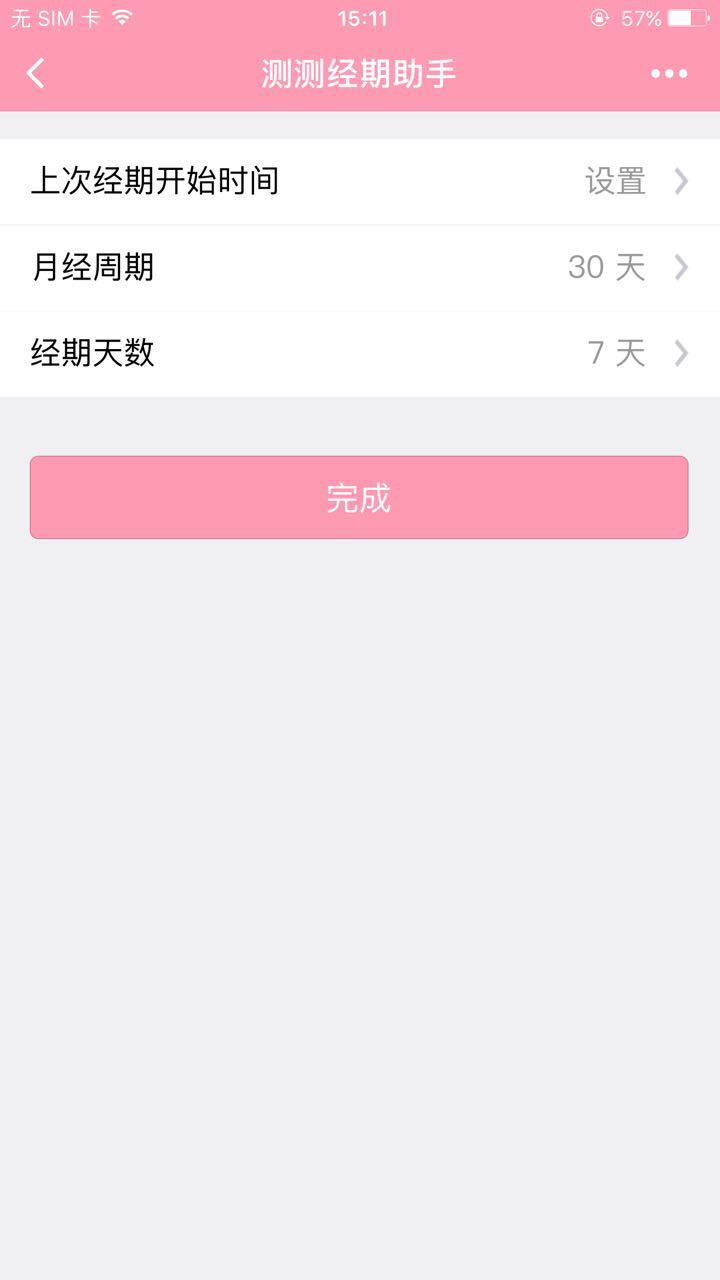The height and width of the screenshot is (1280, 720).
Task: Set 上次经期开始时间 date
Action: (x=360, y=181)
